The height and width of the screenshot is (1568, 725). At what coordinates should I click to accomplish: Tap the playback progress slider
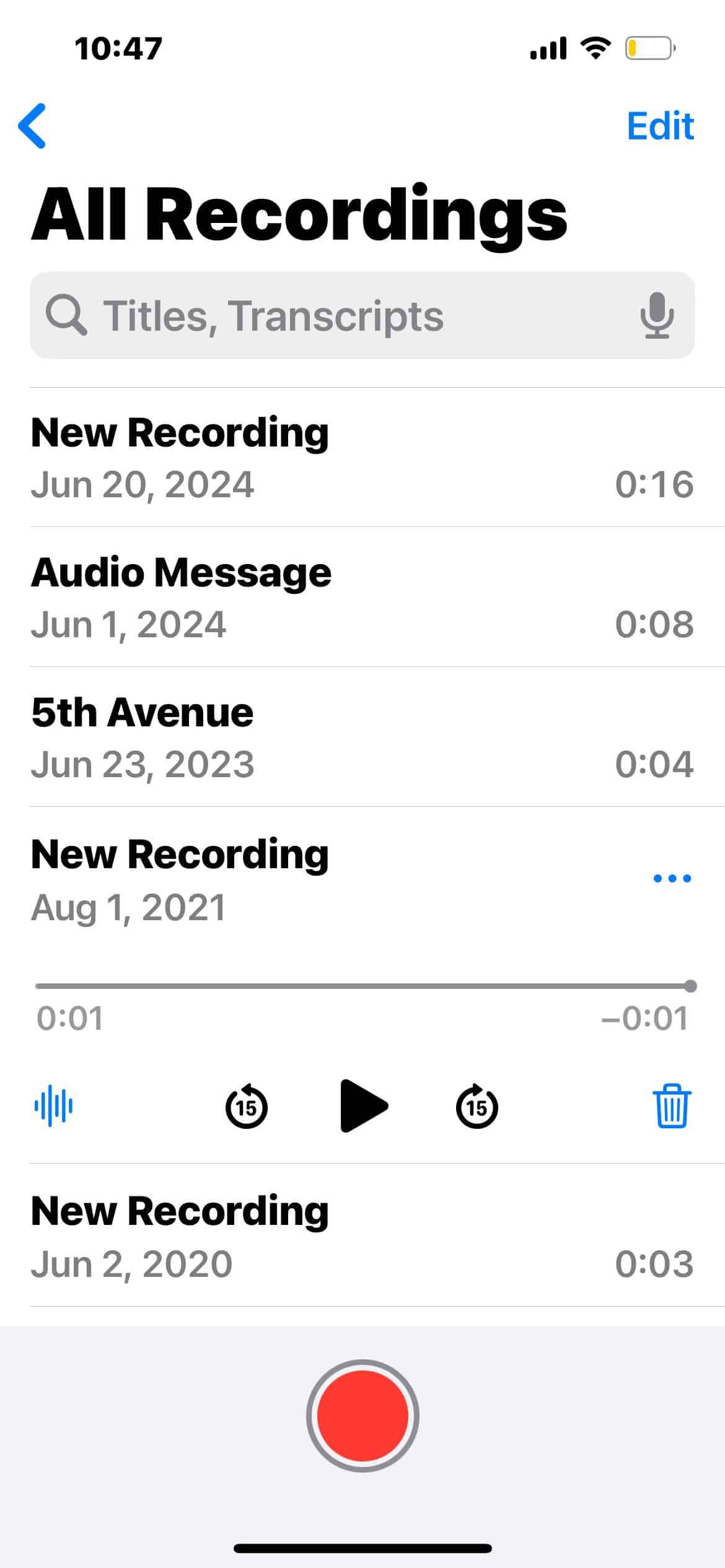[366, 986]
